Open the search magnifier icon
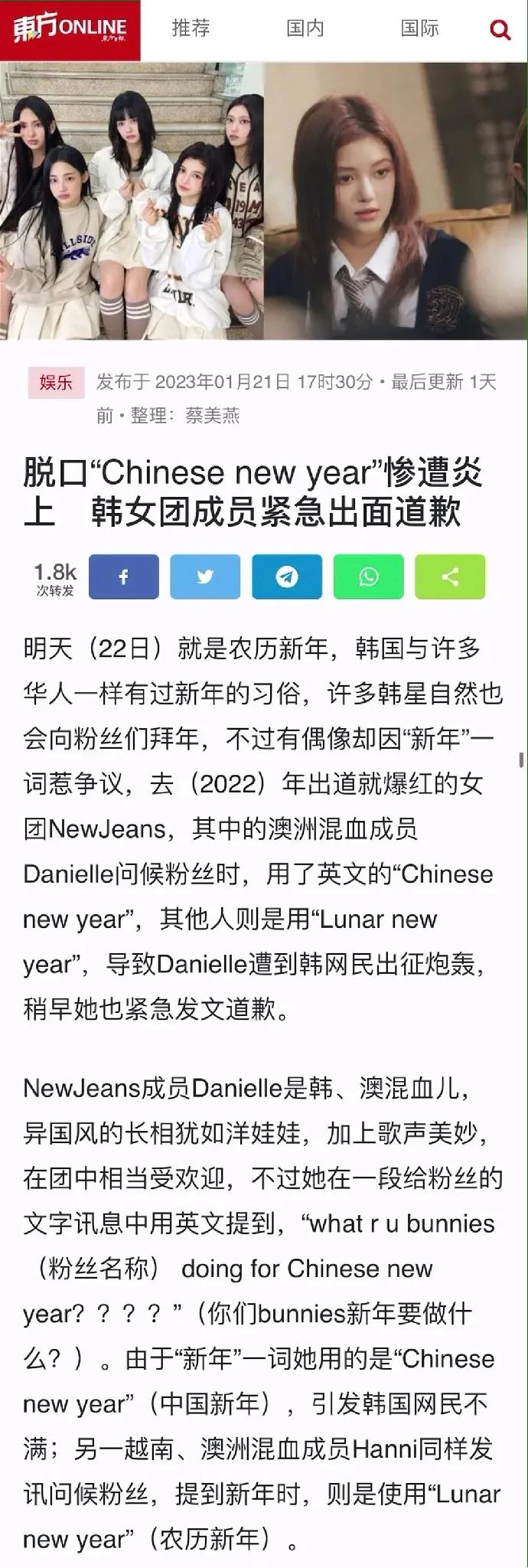Viewport: 528px width, 1568px height. tap(500, 30)
